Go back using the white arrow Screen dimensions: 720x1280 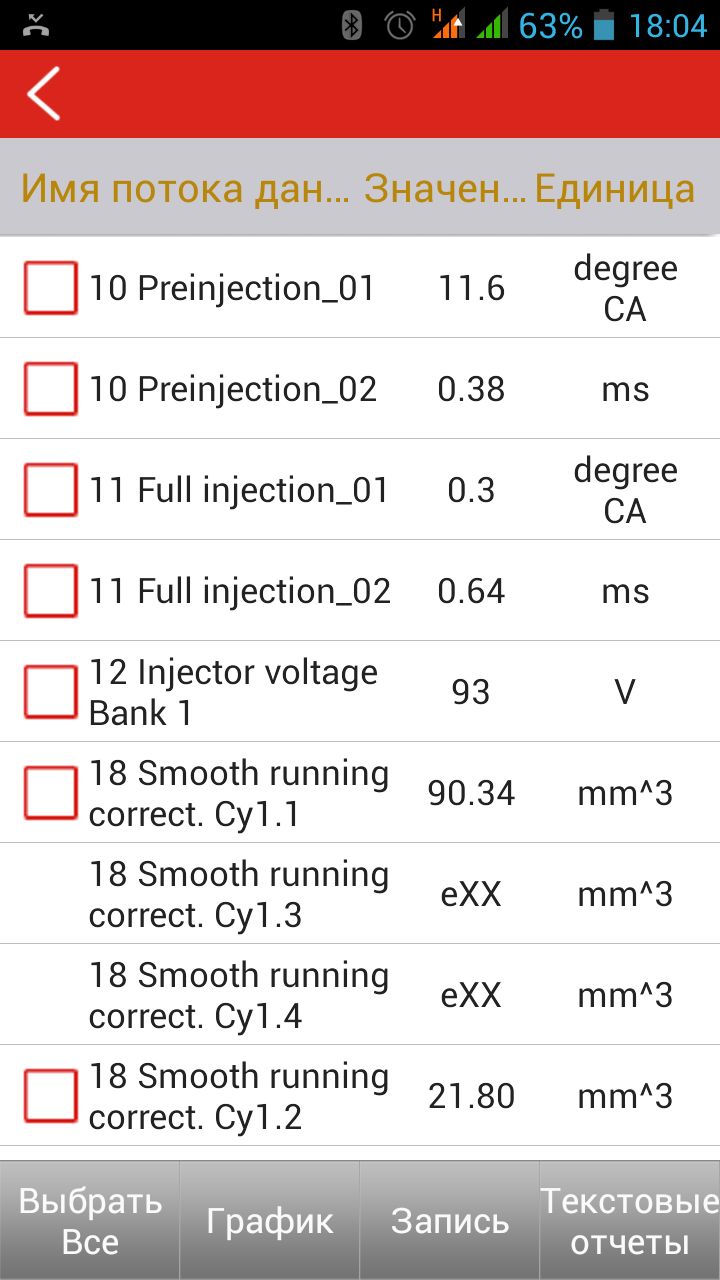coord(44,94)
